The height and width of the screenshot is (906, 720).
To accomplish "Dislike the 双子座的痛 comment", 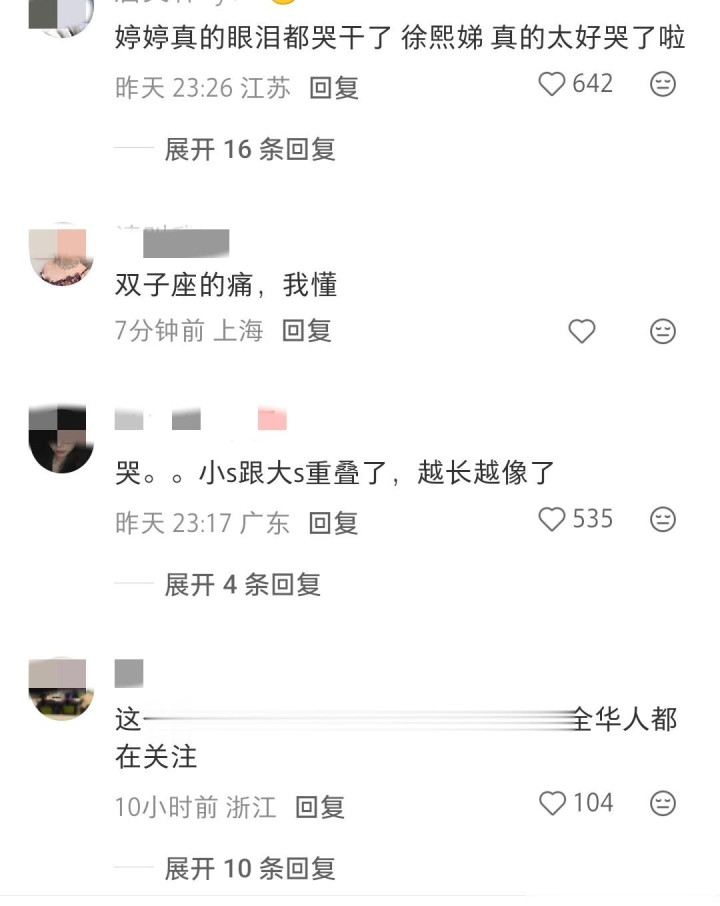I will pyautogui.click(x=663, y=331).
